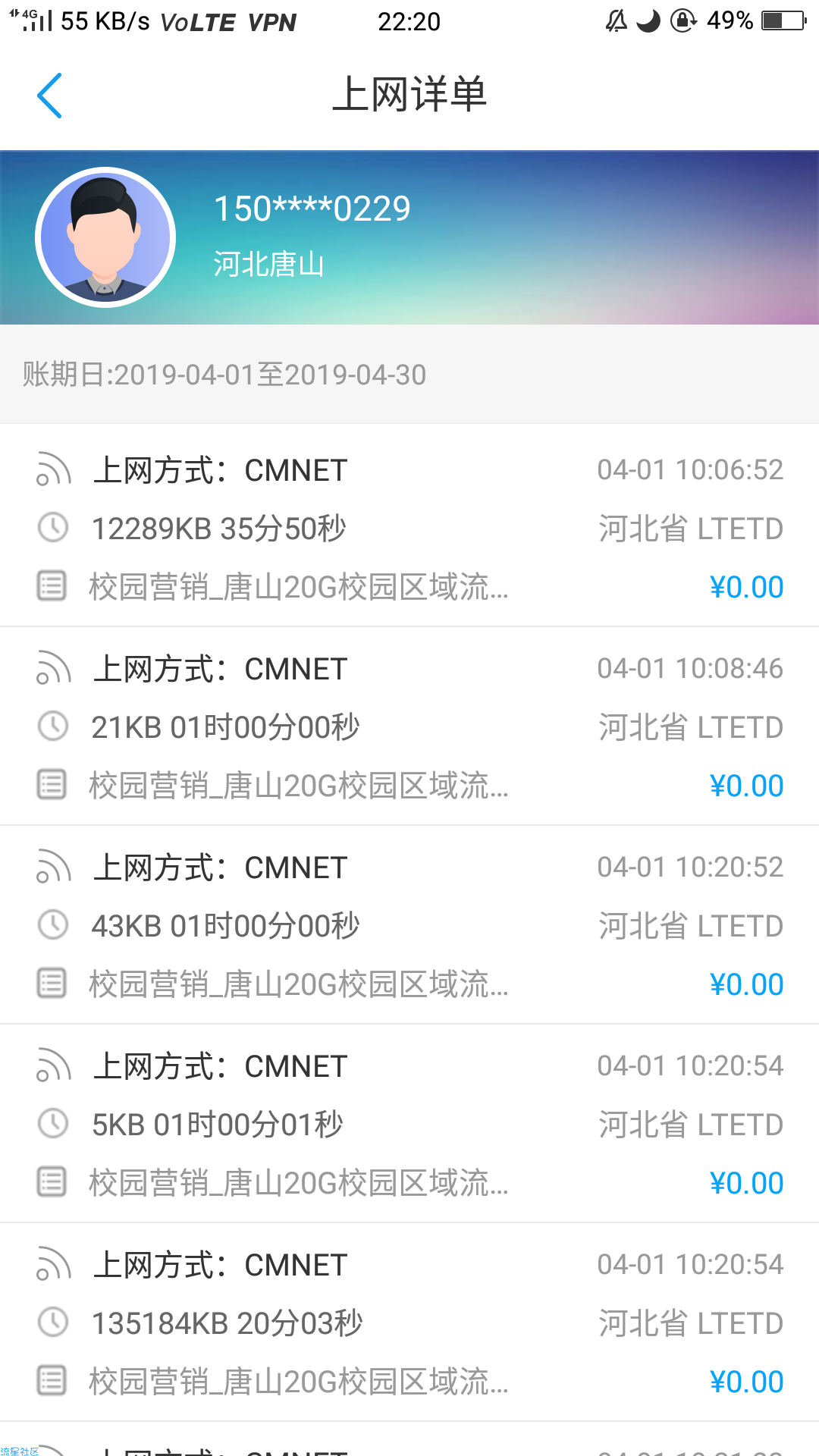
Task: Tap the profile avatar for 150****0229
Action: [x=105, y=237]
